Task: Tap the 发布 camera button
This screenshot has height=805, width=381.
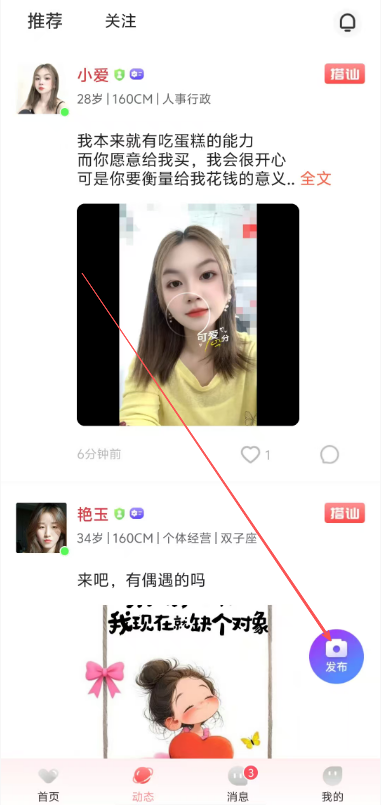Action: pyautogui.click(x=336, y=657)
